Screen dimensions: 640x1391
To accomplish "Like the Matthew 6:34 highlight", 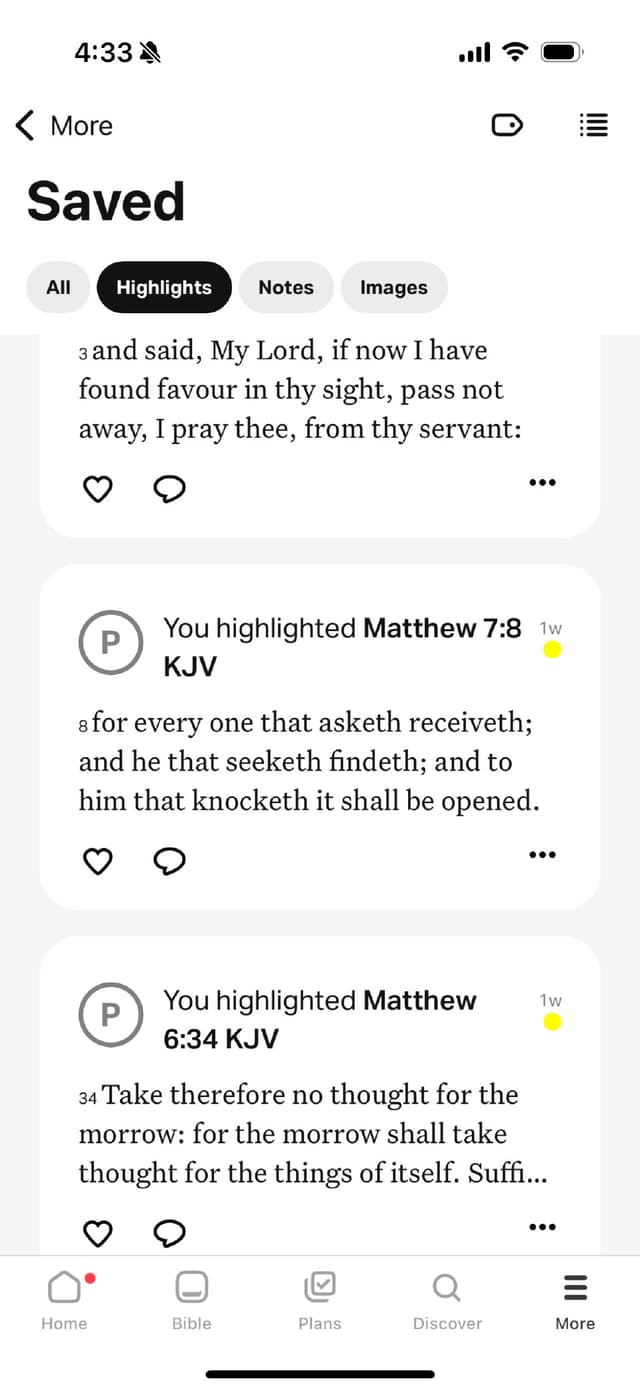I will [97, 1233].
